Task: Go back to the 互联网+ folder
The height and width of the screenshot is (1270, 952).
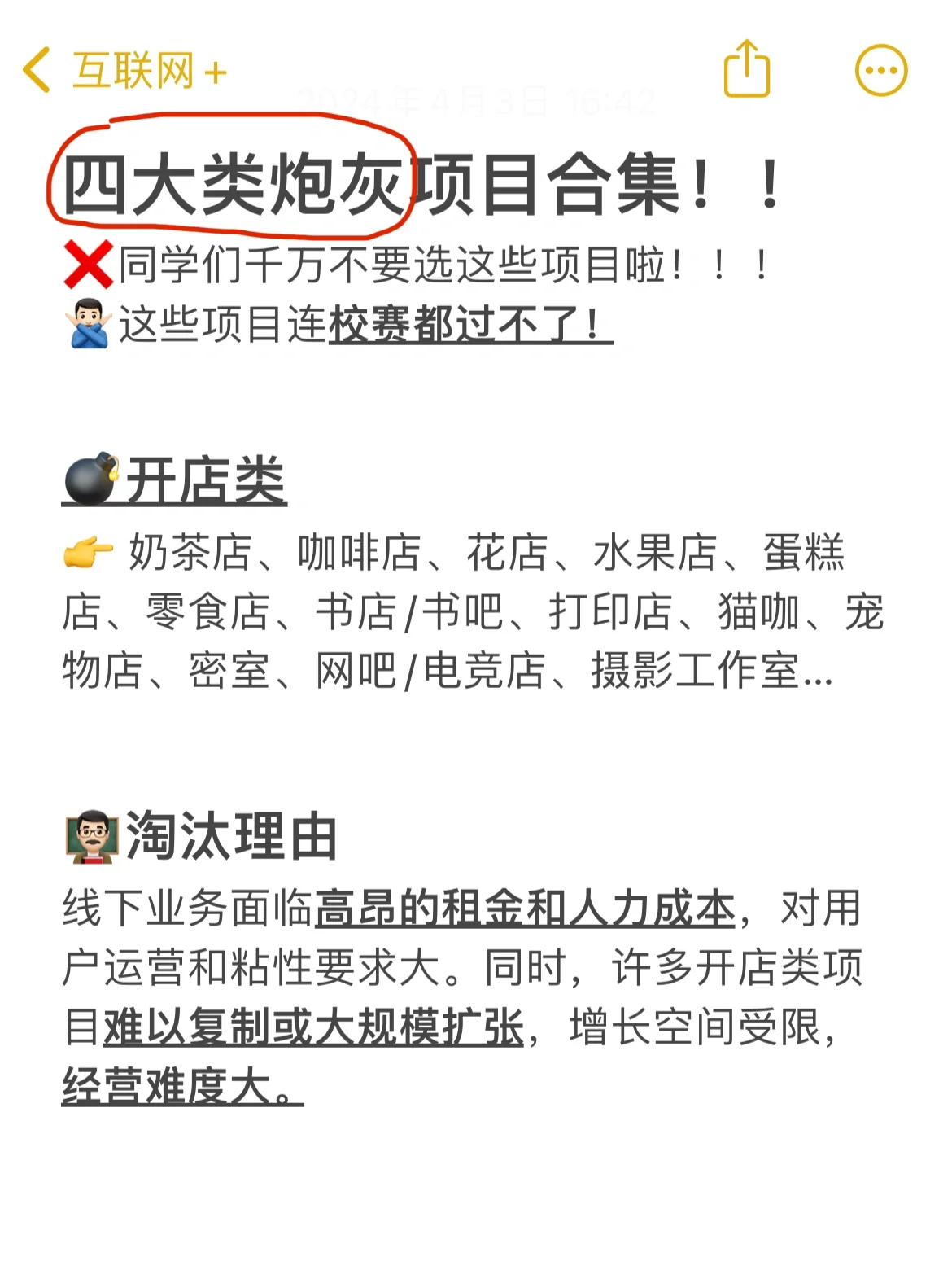Action: coord(122,71)
